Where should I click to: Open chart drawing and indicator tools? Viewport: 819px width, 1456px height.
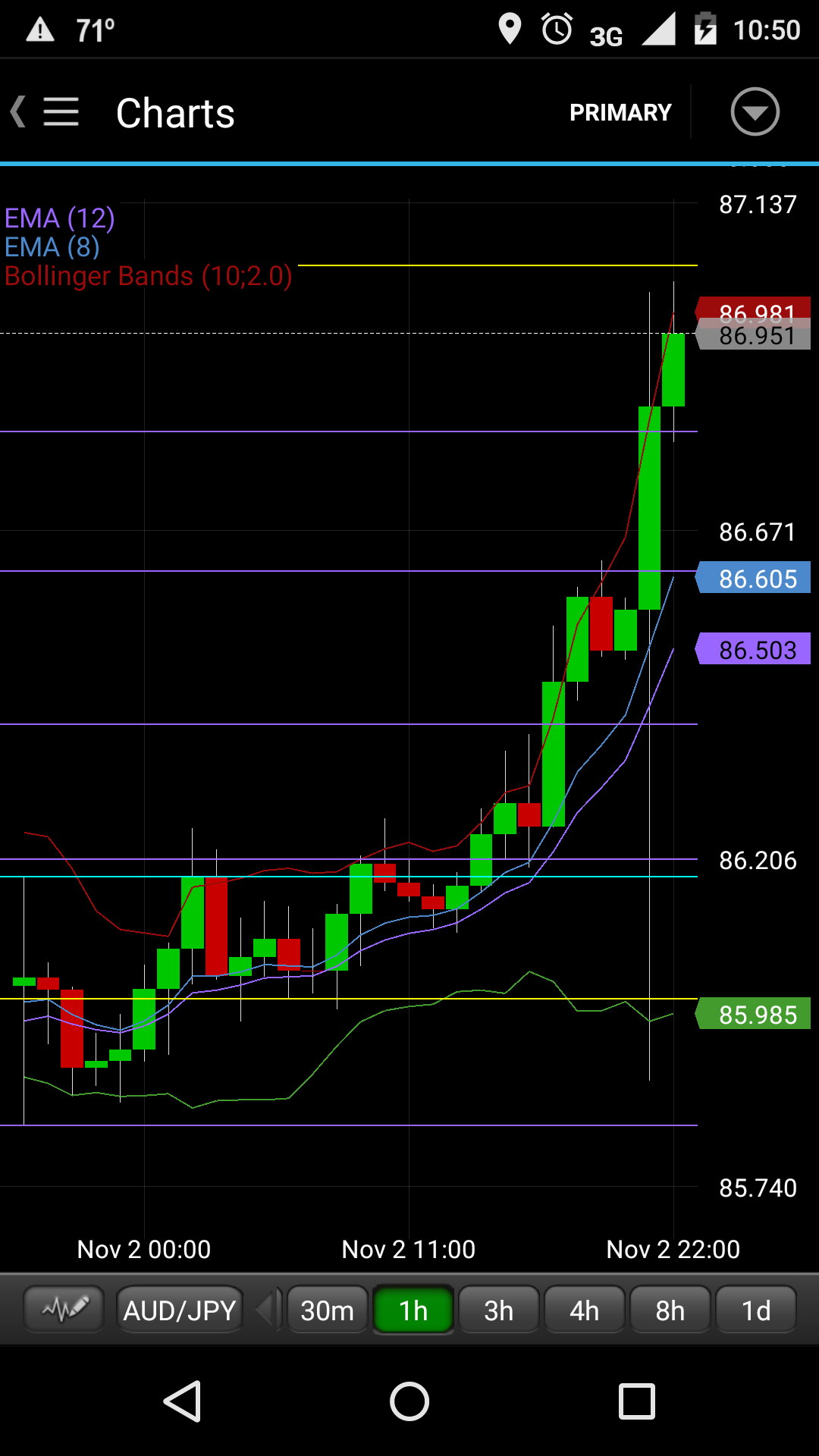click(64, 1310)
